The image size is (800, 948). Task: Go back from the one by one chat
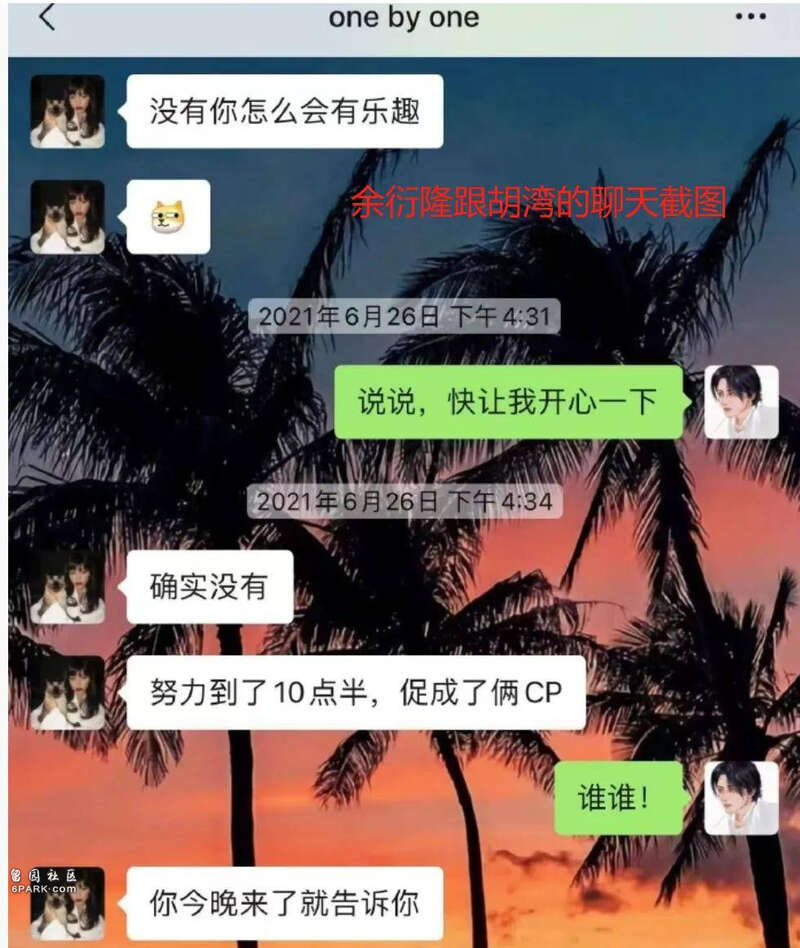coord(47,17)
